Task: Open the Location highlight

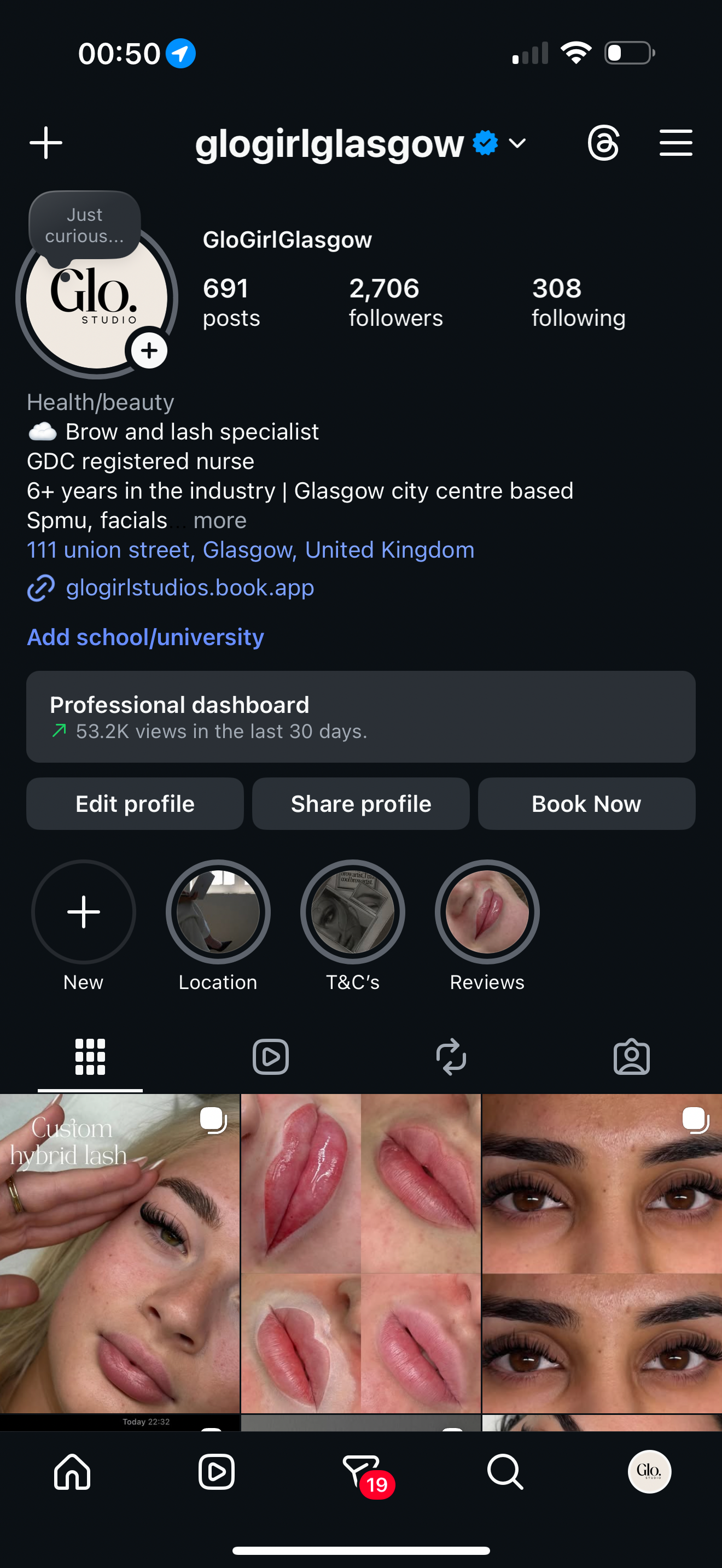Action: click(x=218, y=912)
